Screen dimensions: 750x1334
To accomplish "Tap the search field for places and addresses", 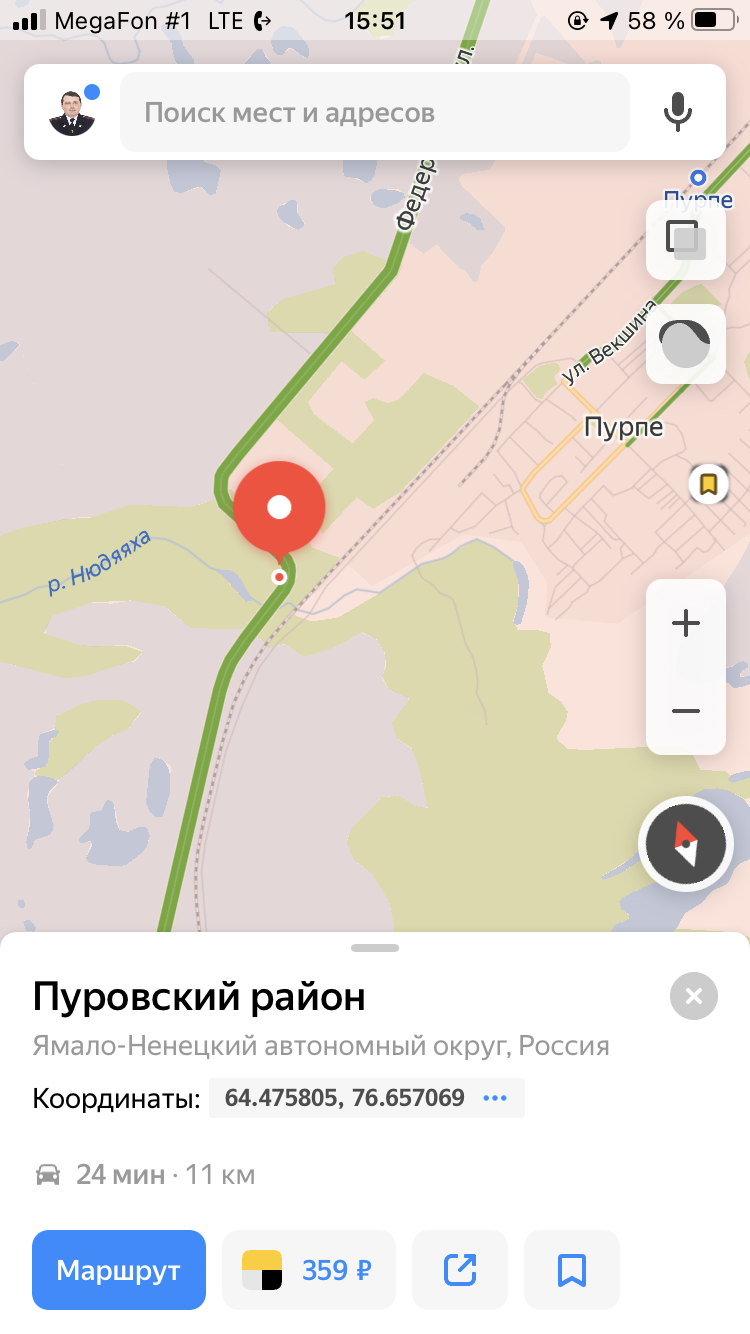I will [375, 112].
